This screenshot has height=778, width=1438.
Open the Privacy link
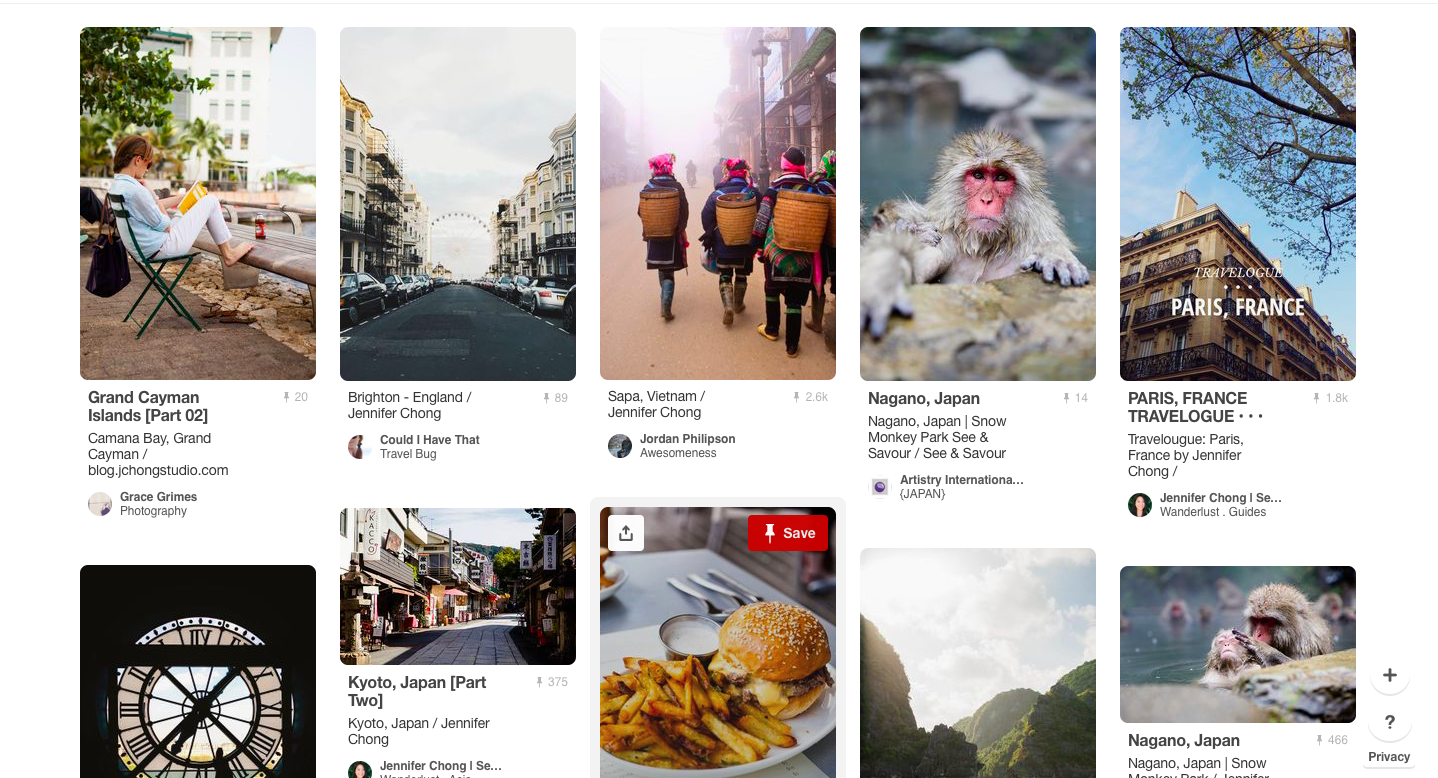(1389, 757)
